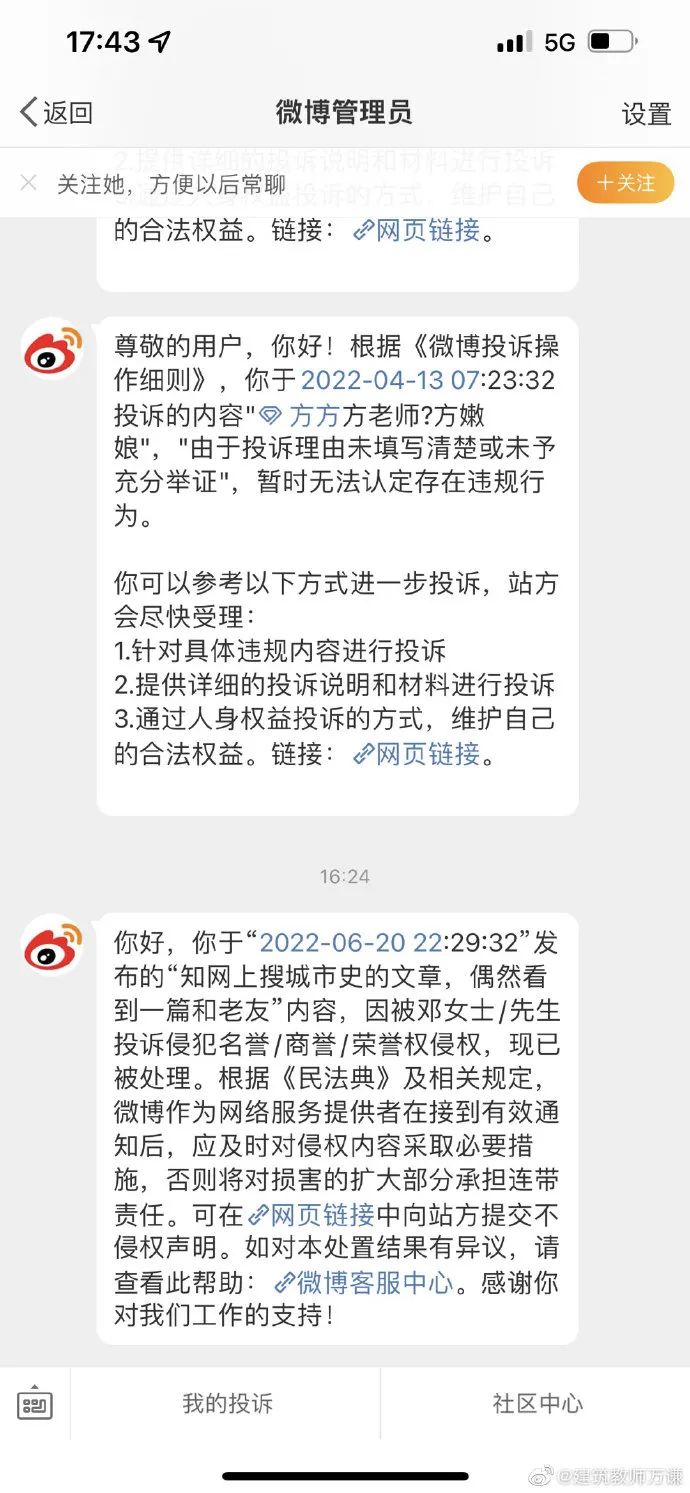The height and width of the screenshot is (1493, 690).
Task: Open 网页链接 after 人身权益投诉 in middle message
Action: [417, 754]
